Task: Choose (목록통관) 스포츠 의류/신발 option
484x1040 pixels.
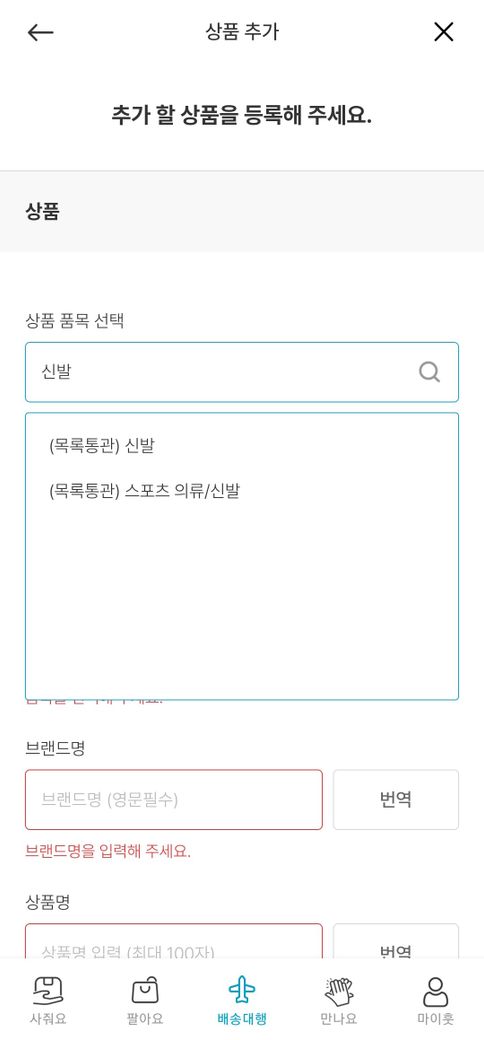Action: coord(145,491)
